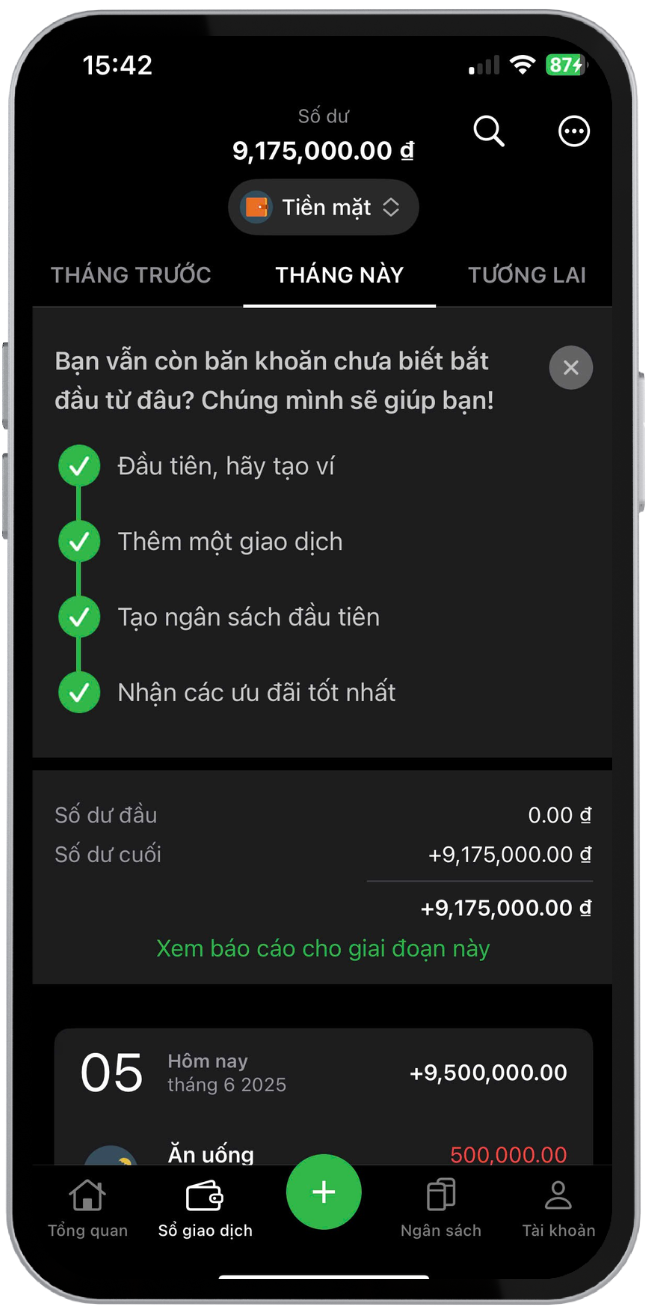This screenshot has height=1314, width=648.
Task: Open the 'Tạo ngân sách đầu tiên' step
Action: [248, 617]
